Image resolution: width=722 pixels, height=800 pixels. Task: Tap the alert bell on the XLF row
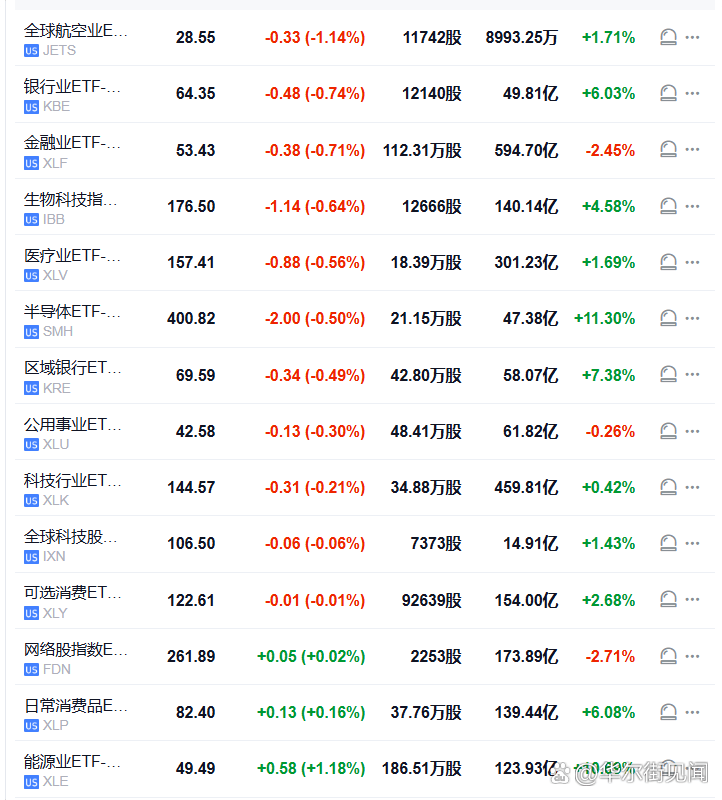click(668, 150)
